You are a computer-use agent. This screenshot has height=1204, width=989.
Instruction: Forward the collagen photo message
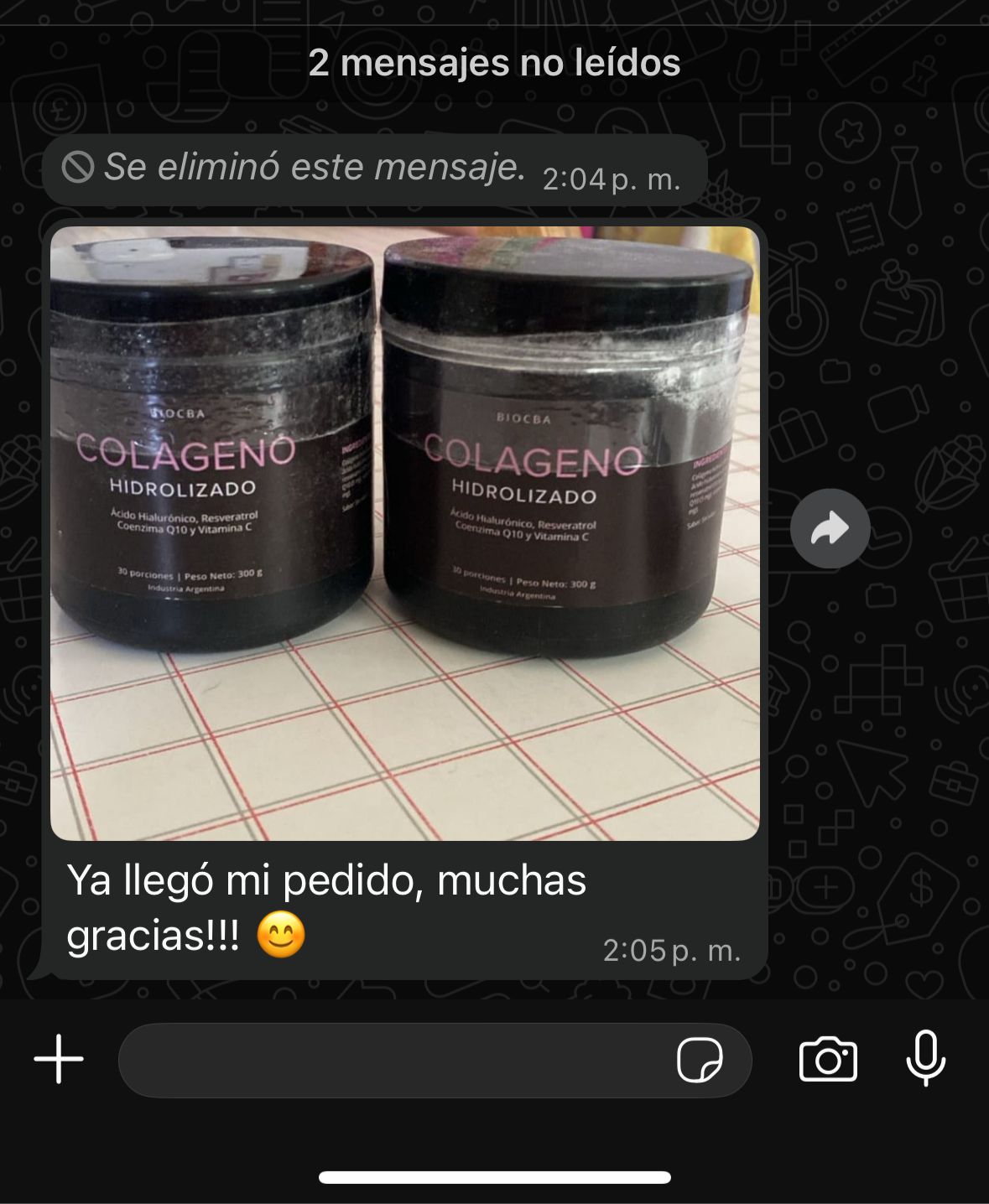coord(830,528)
